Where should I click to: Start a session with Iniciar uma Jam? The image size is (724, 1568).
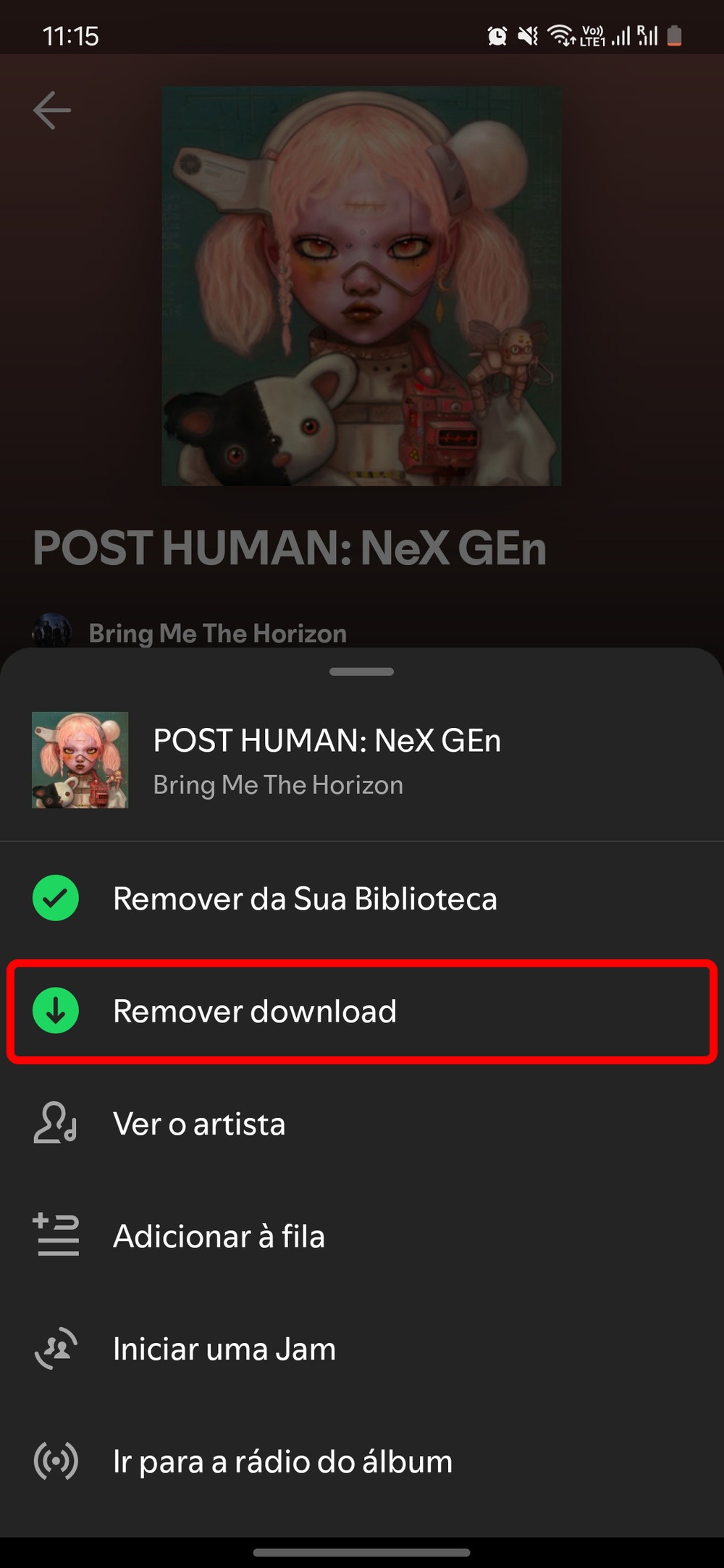224,1349
